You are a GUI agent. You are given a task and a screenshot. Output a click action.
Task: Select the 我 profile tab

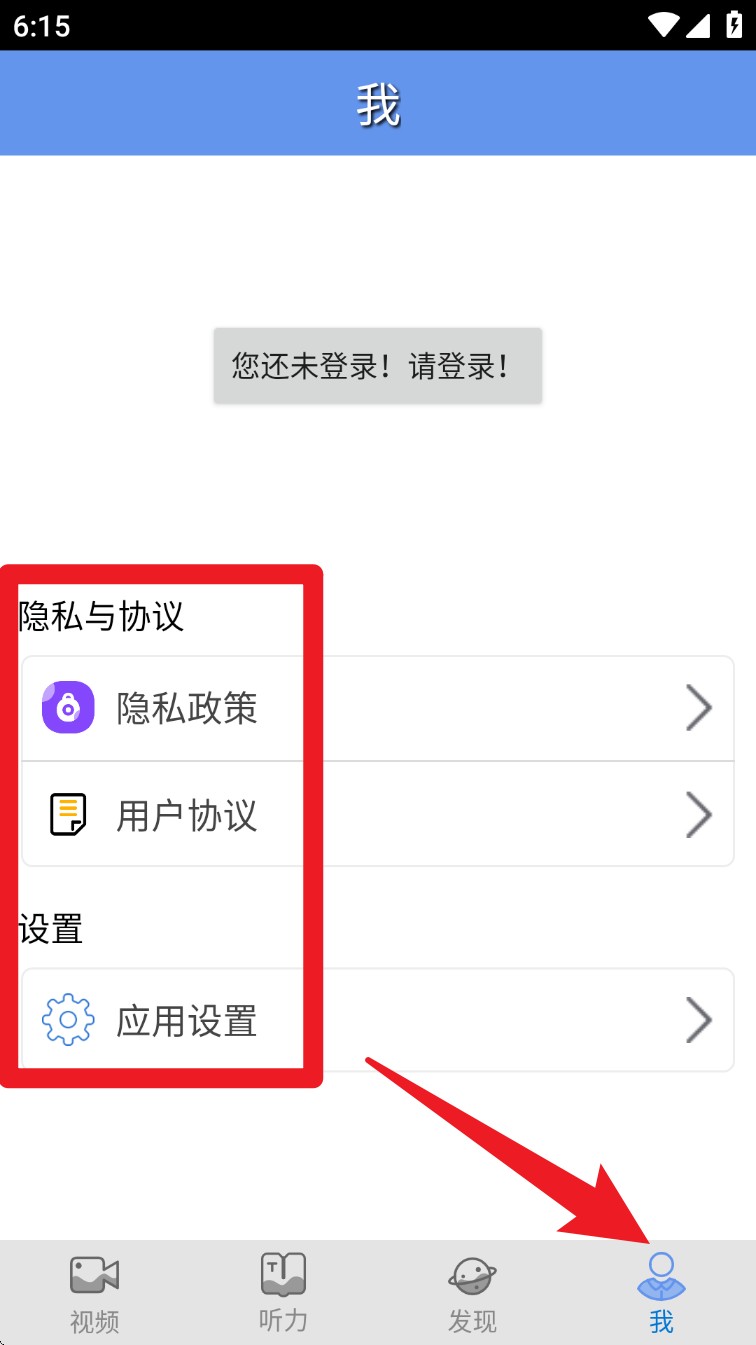click(x=661, y=1294)
